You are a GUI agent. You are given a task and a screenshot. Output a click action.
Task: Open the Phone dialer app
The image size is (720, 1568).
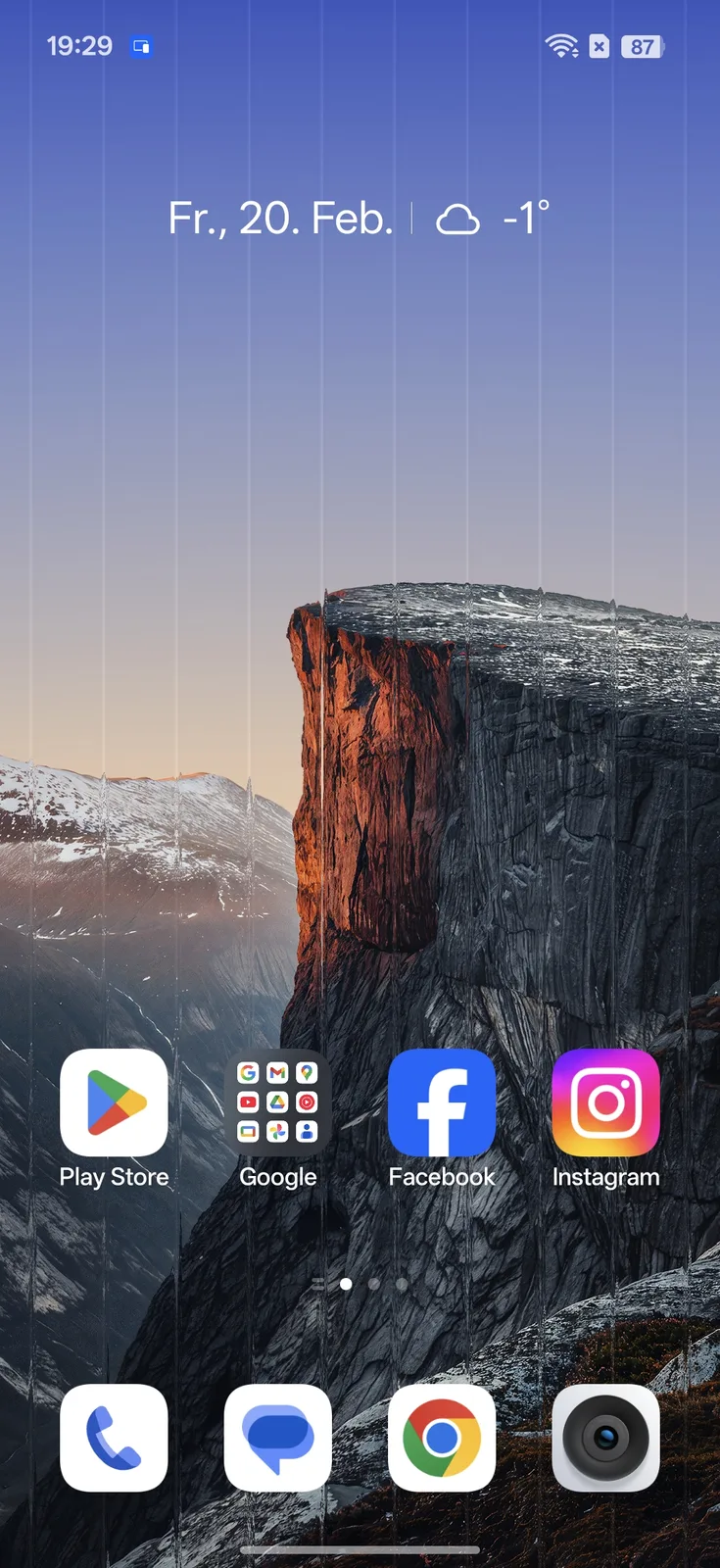click(x=114, y=1438)
